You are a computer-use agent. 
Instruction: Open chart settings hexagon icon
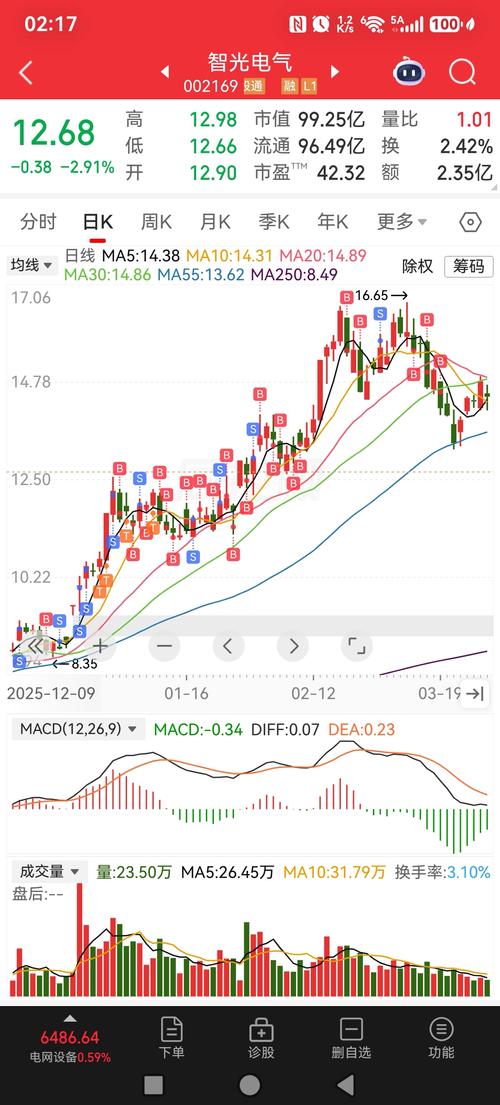(x=470, y=223)
